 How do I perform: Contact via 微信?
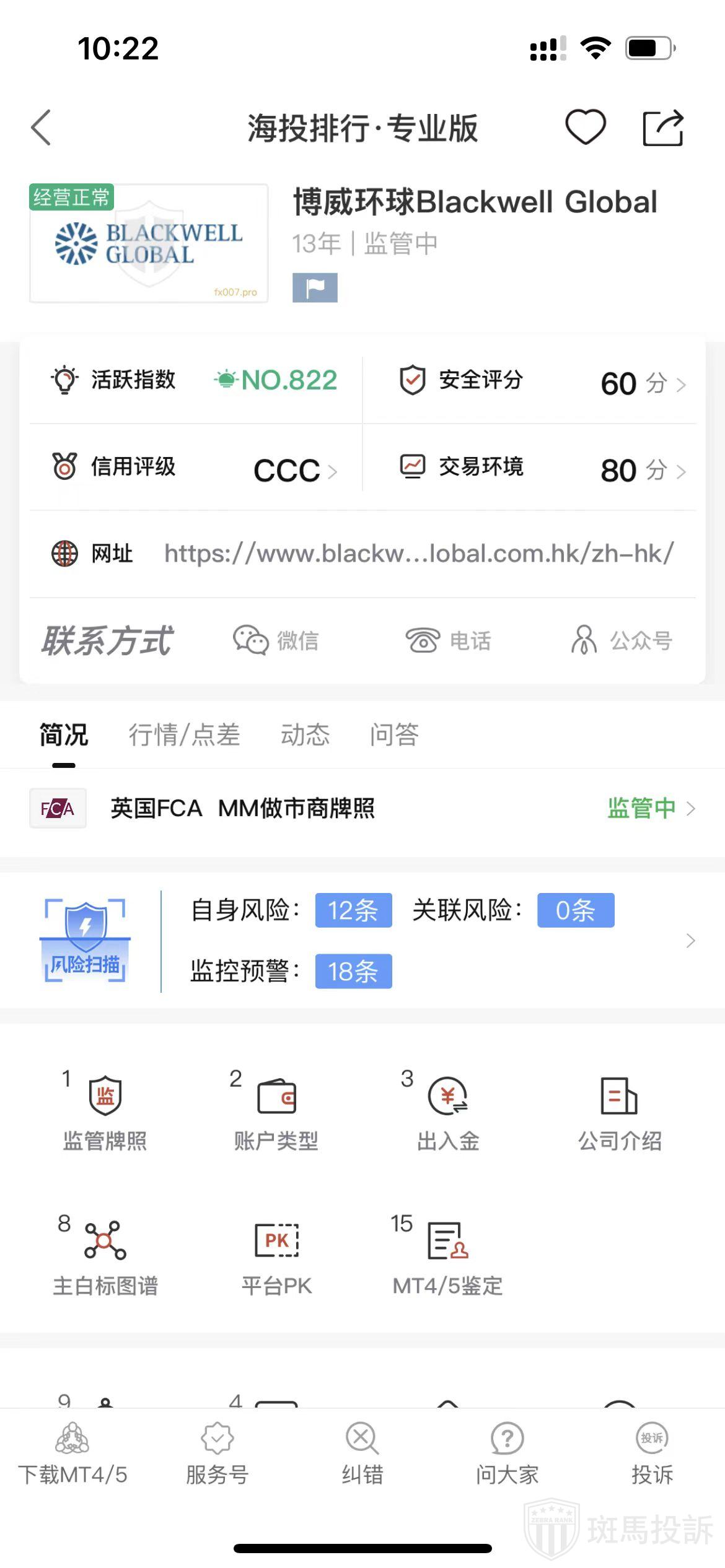pos(276,640)
